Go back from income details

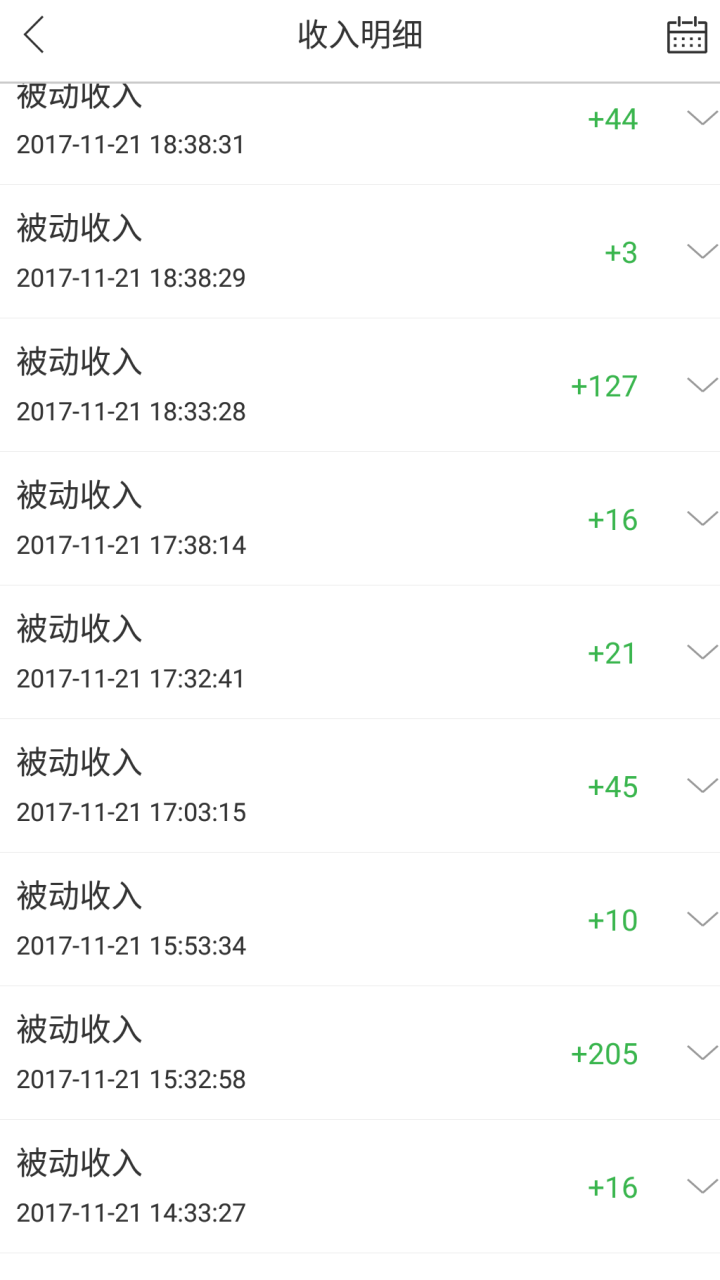(35, 35)
